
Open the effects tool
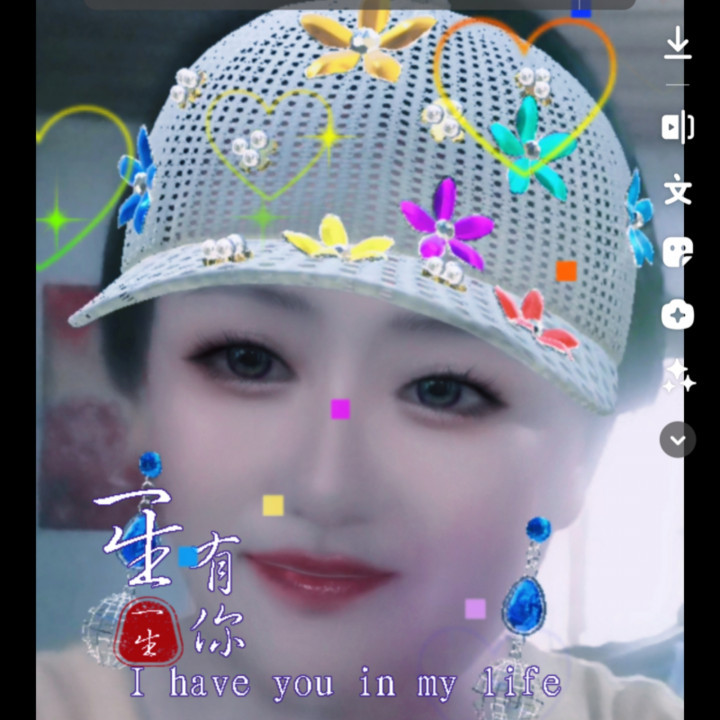click(x=678, y=315)
